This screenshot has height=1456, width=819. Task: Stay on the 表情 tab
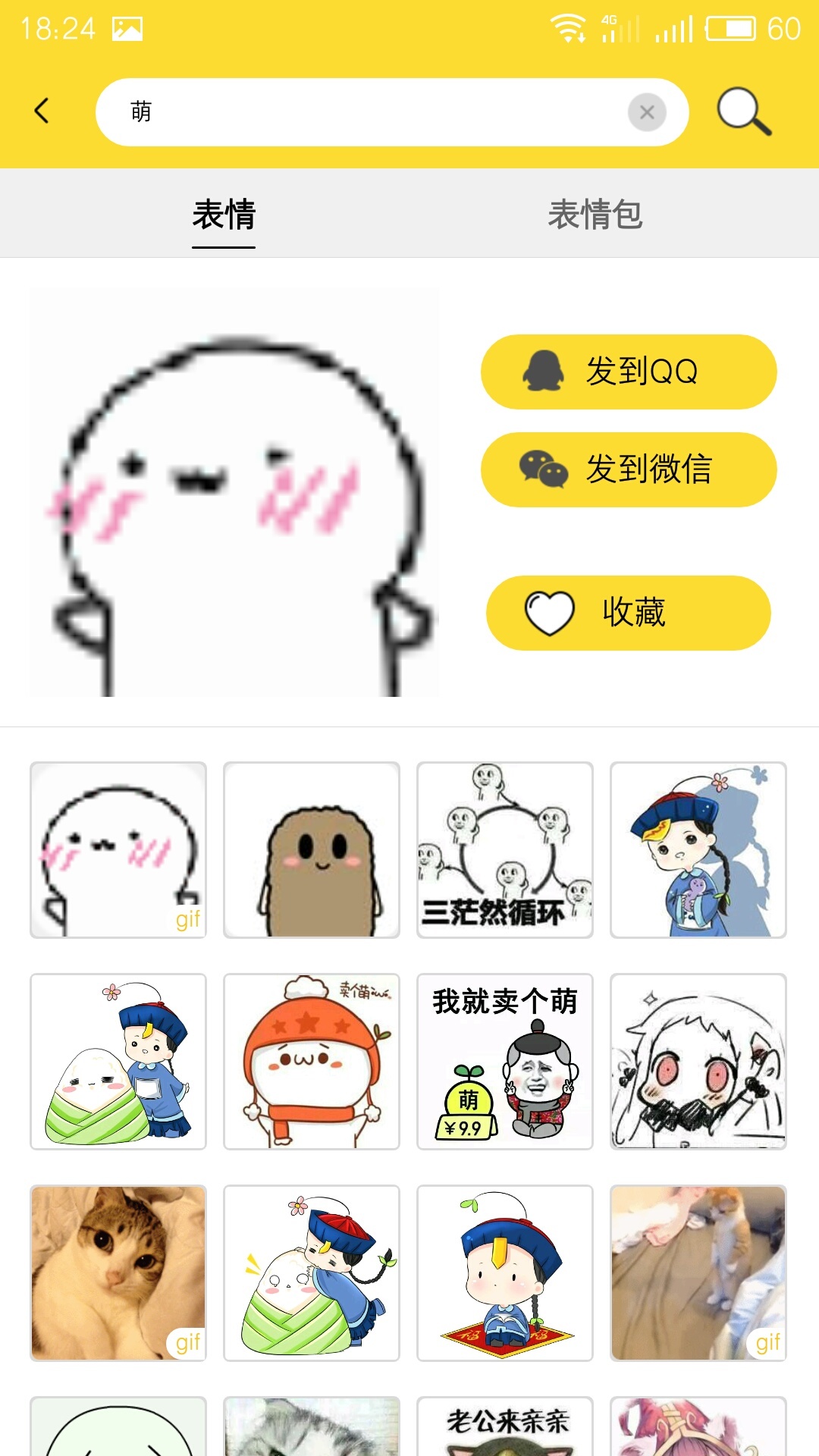tap(224, 215)
